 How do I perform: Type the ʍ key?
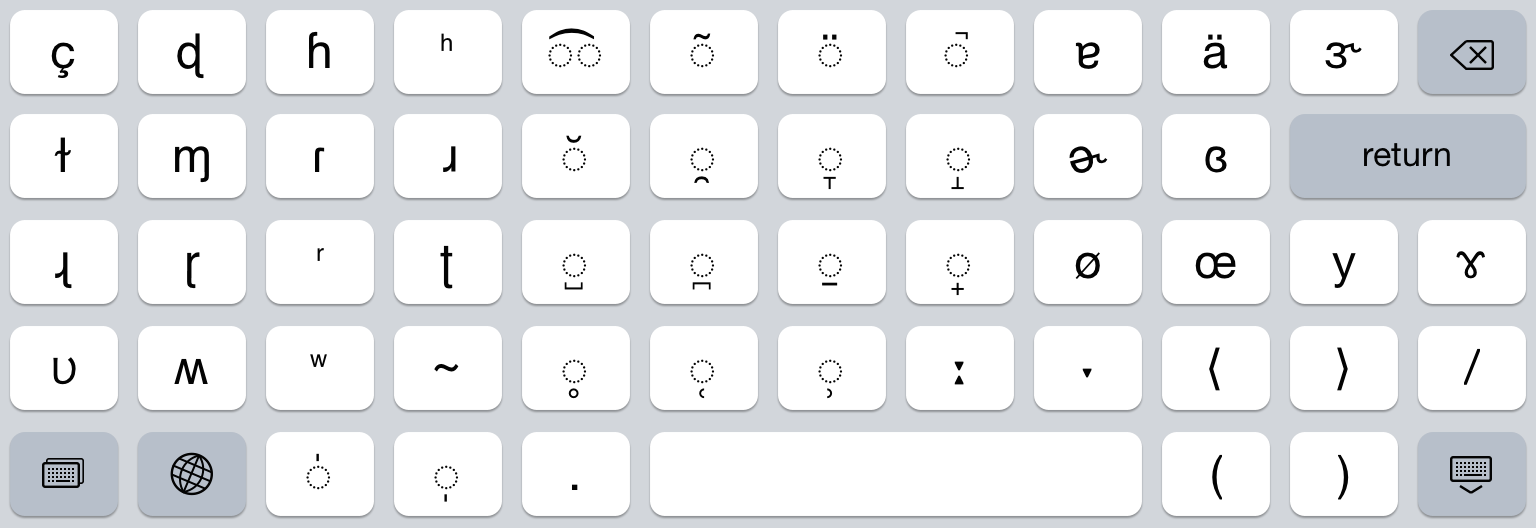point(192,368)
